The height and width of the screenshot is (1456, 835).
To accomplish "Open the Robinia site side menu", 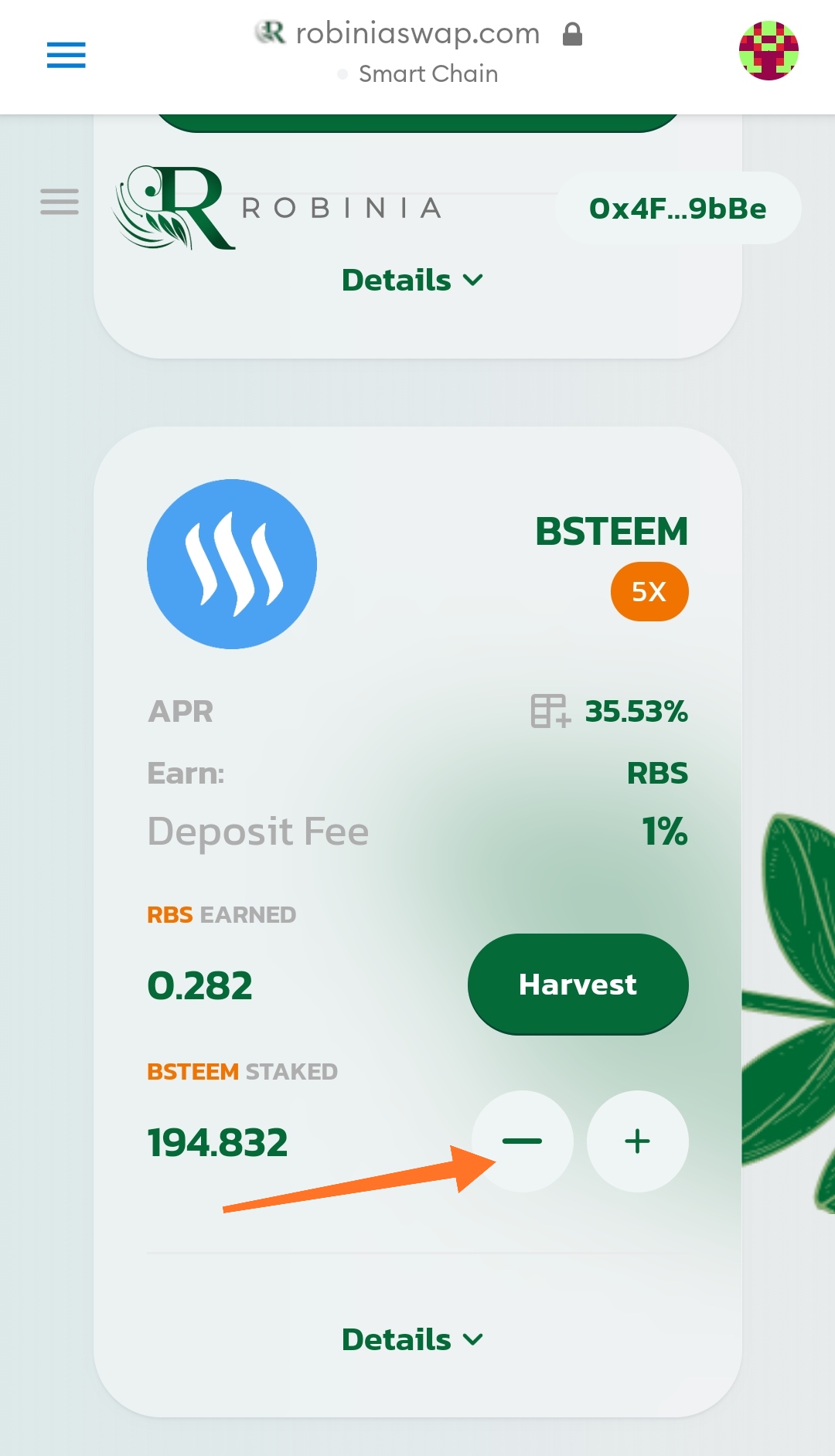I will [60, 202].
